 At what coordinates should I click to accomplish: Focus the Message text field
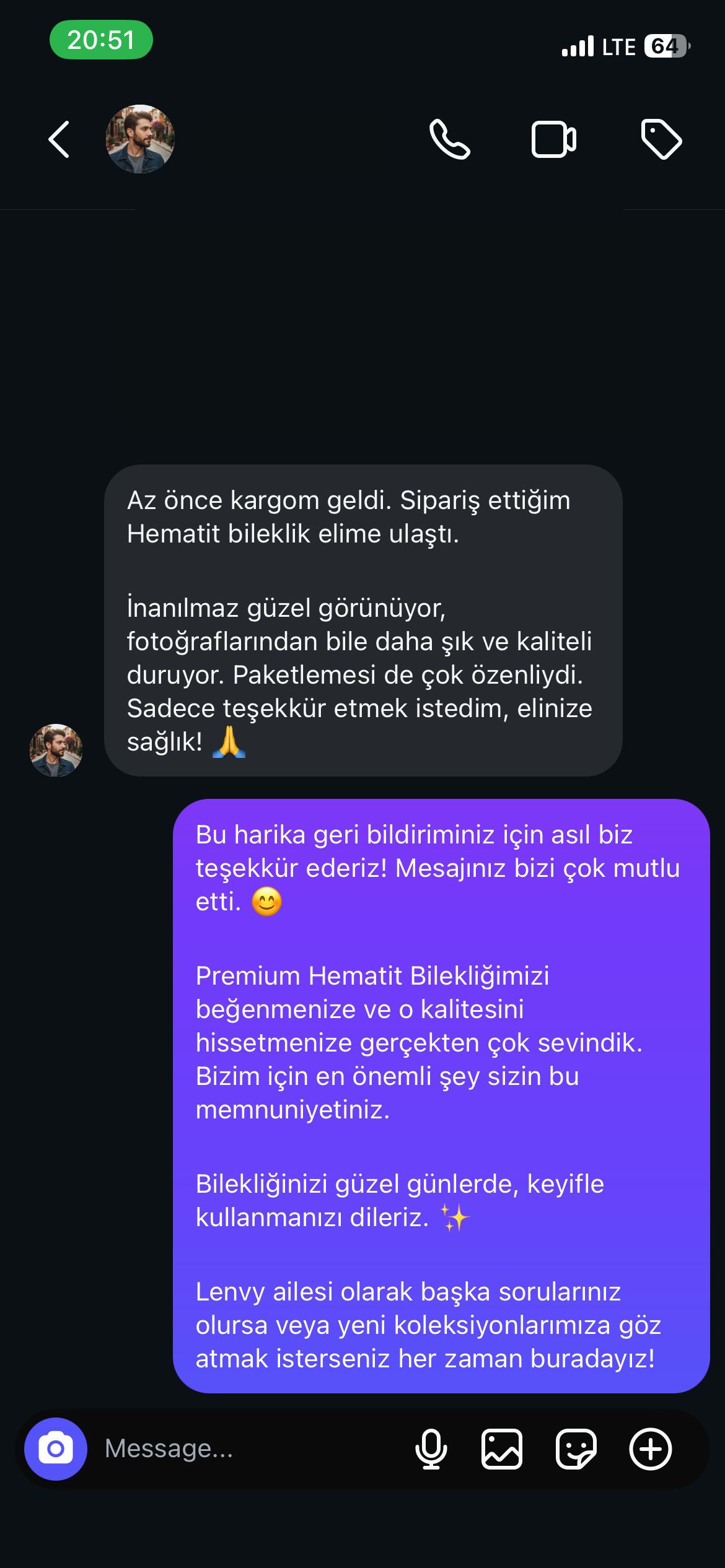click(x=248, y=1449)
